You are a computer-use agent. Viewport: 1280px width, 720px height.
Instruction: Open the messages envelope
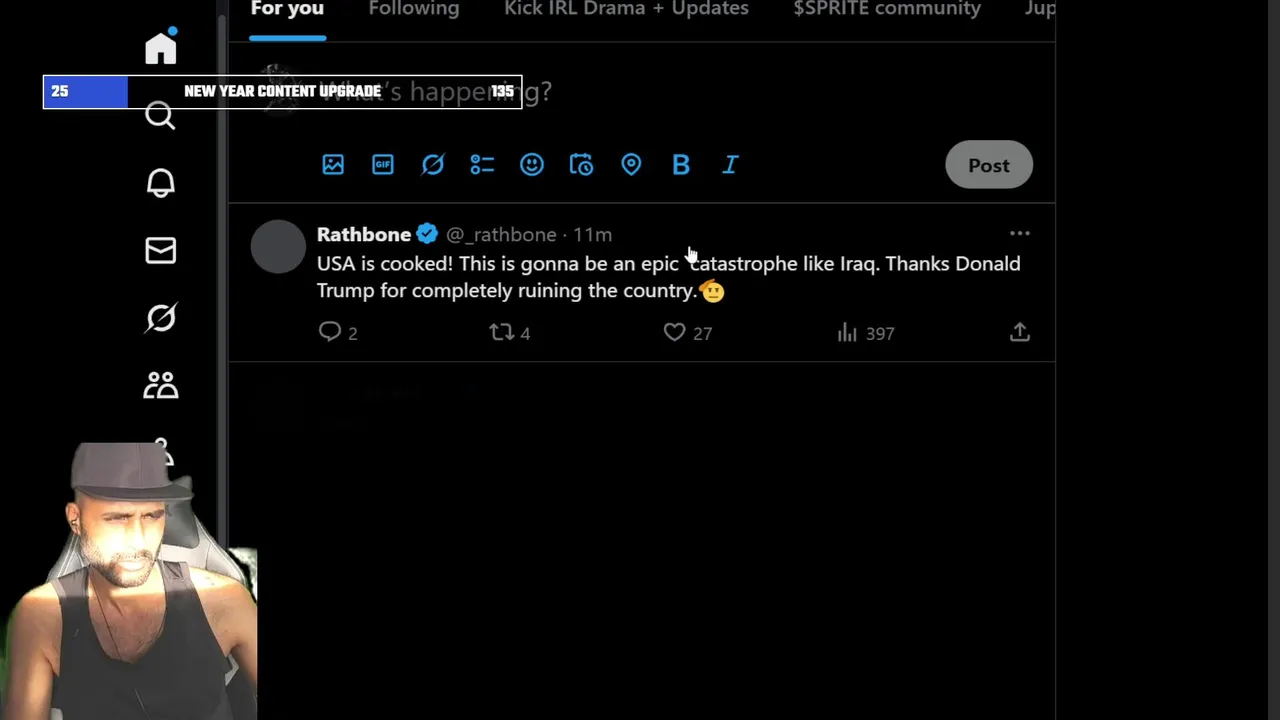tap(160, 250)
